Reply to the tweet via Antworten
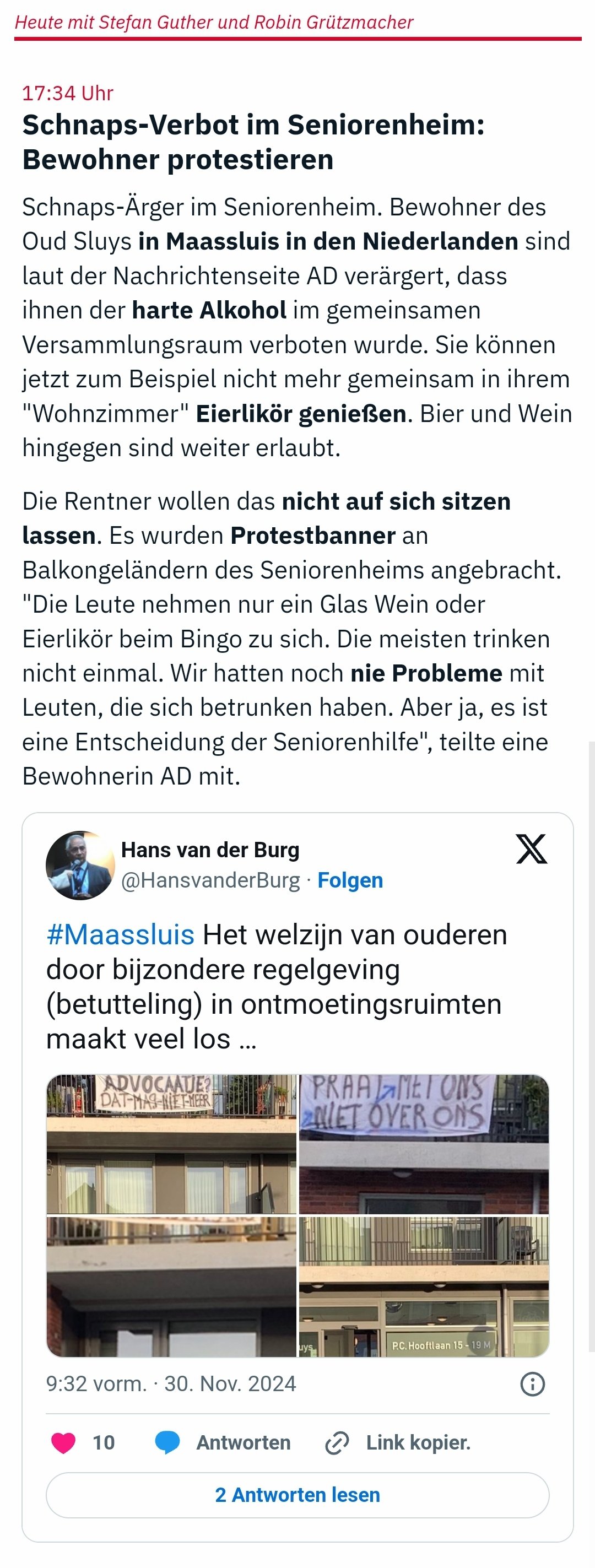This screenshot has width=595, height=1568. [223, 1442]
